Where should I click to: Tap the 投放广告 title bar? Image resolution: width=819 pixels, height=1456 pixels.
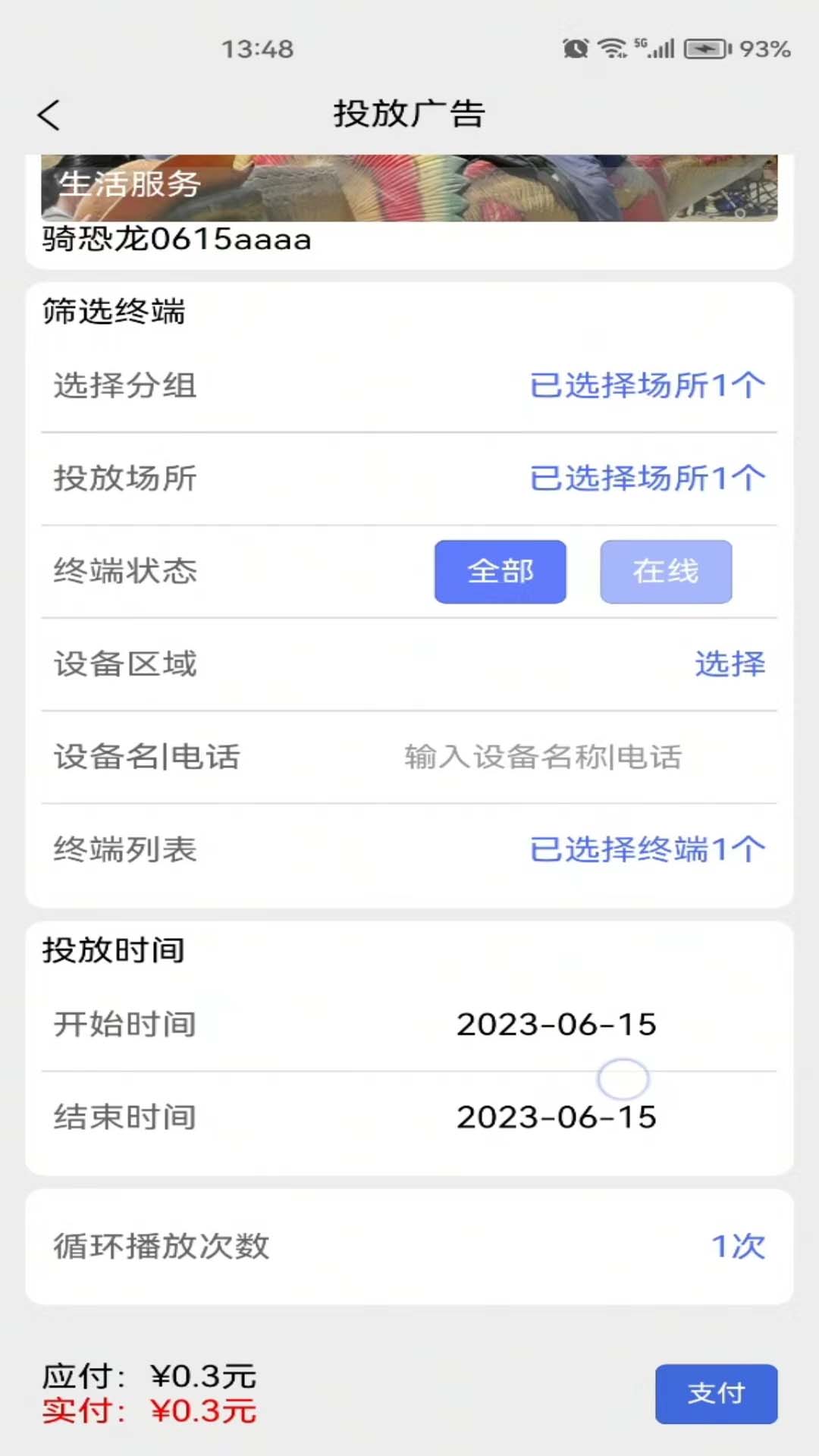(408, 114)
